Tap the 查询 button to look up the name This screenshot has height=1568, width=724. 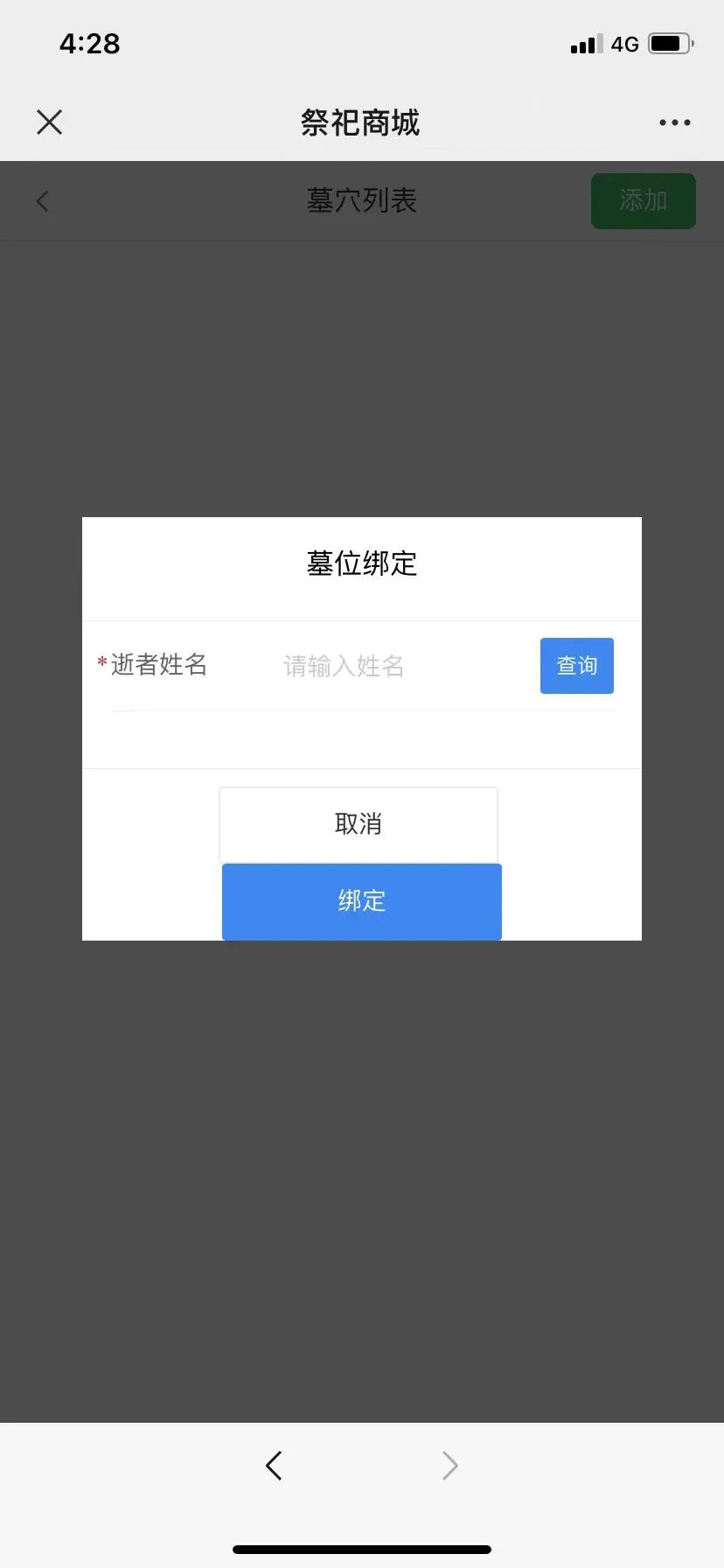pyautogui.click(x=577, y=666)
